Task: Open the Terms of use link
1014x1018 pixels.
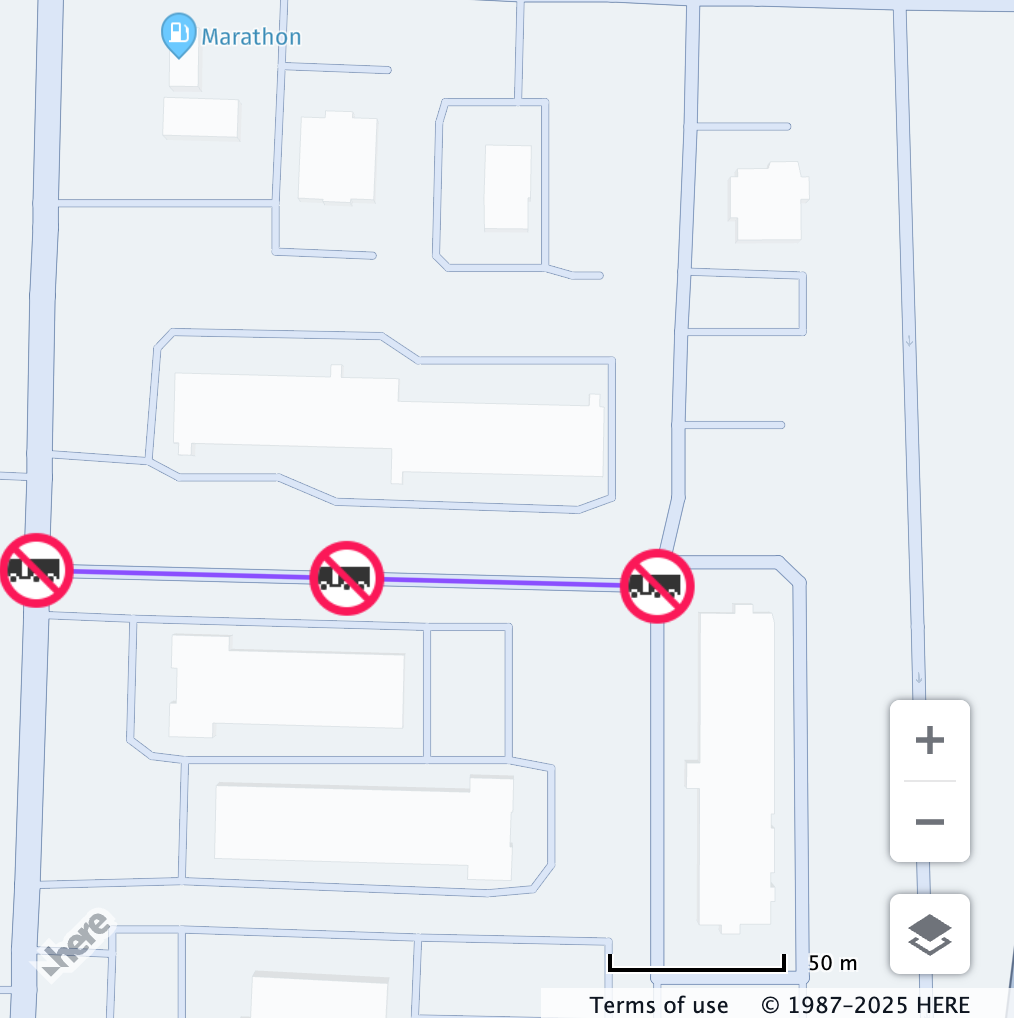Action: 658,1004
